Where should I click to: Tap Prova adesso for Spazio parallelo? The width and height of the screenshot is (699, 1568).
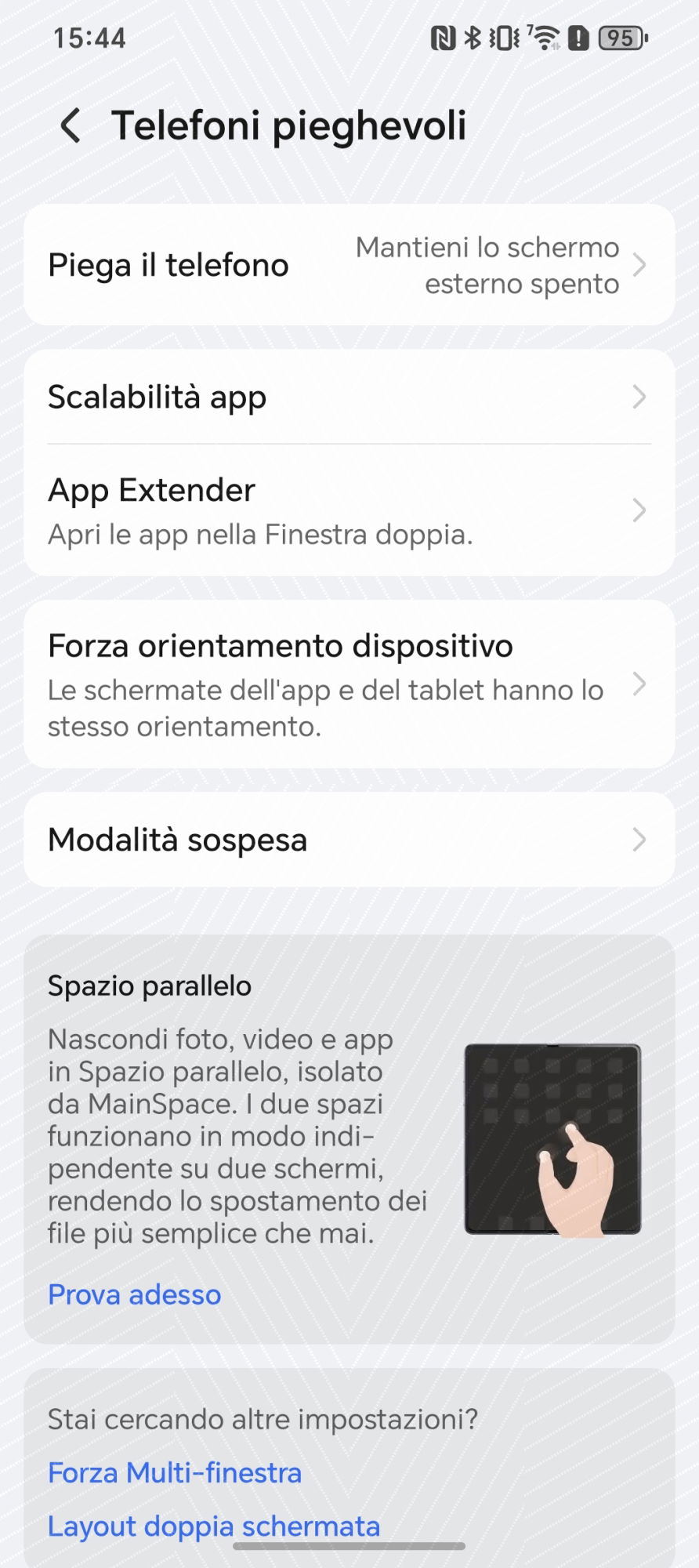pos(135,1294)
